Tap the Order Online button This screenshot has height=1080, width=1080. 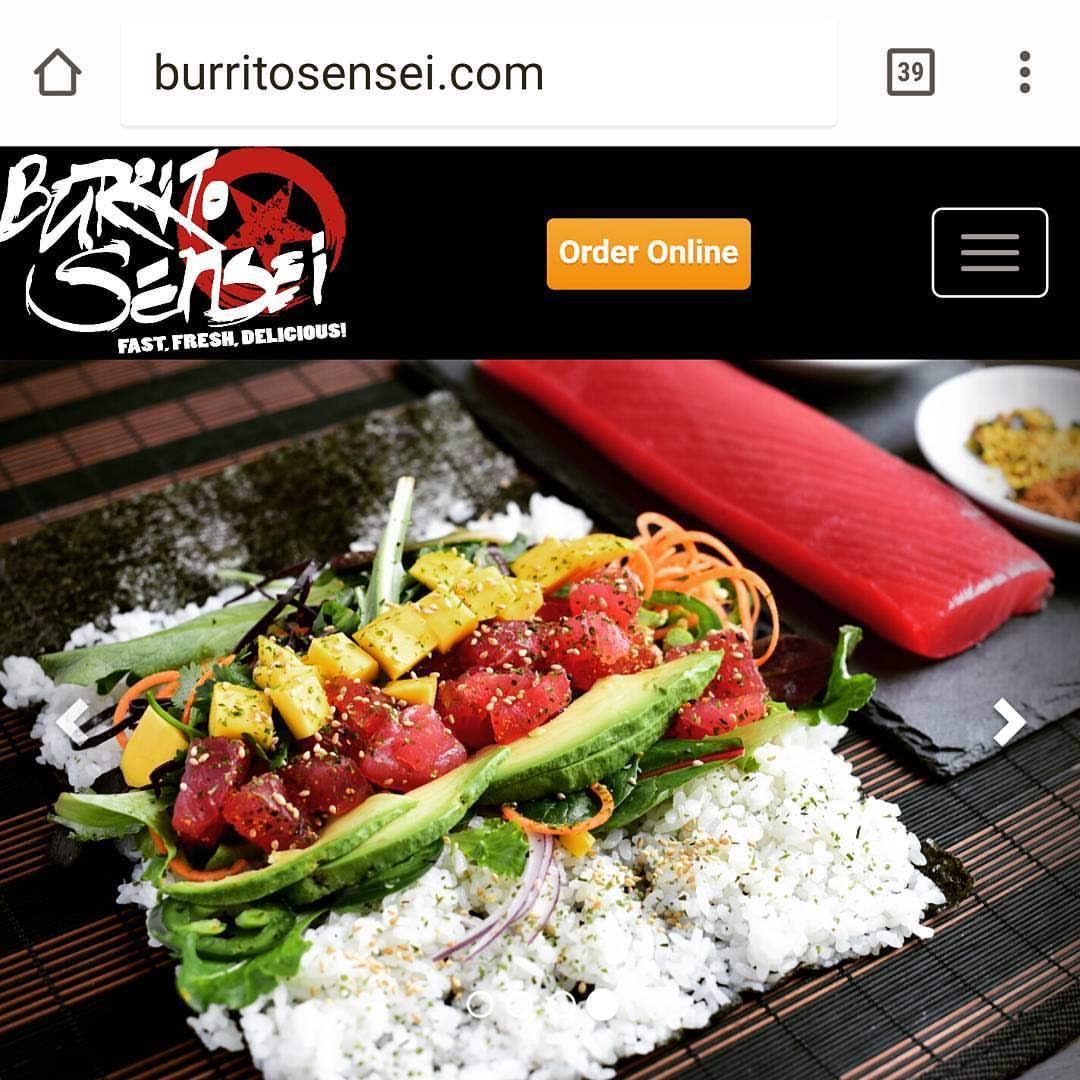(x=648, y=253)
